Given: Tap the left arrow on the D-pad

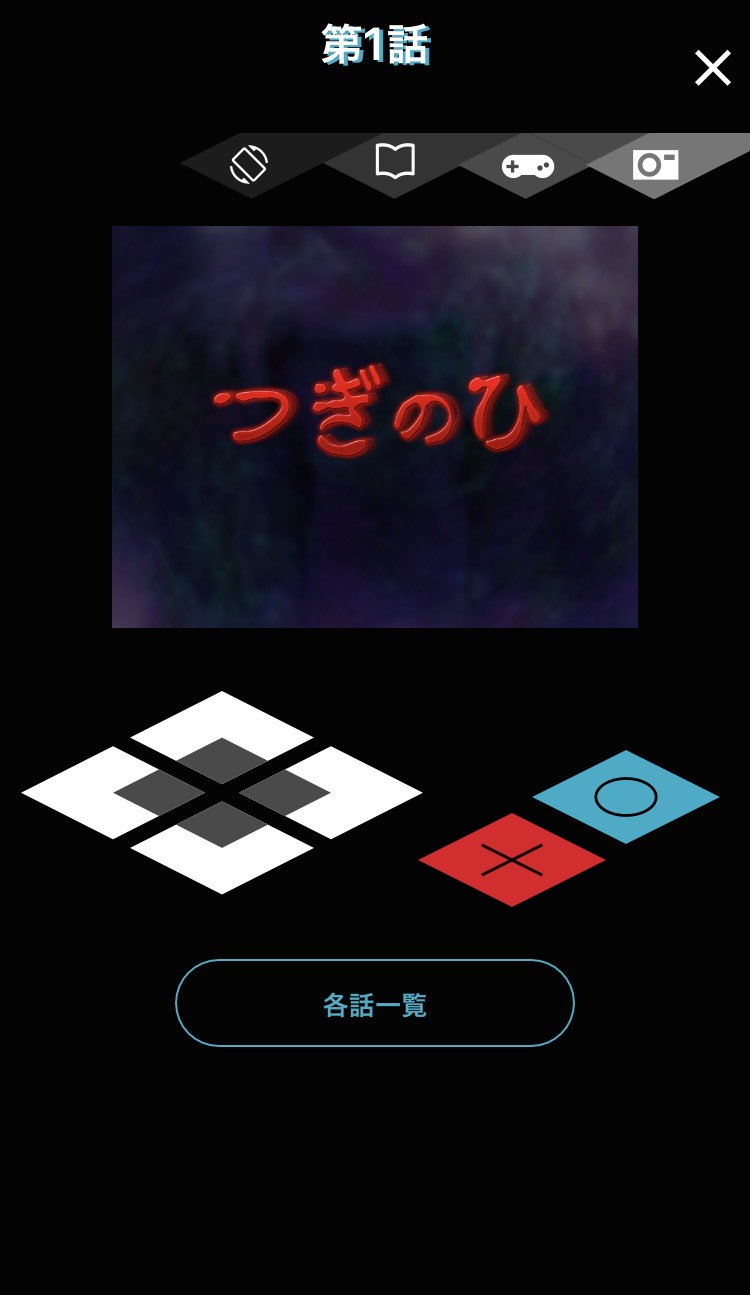Looking at the screenshot, I should 85,793.
